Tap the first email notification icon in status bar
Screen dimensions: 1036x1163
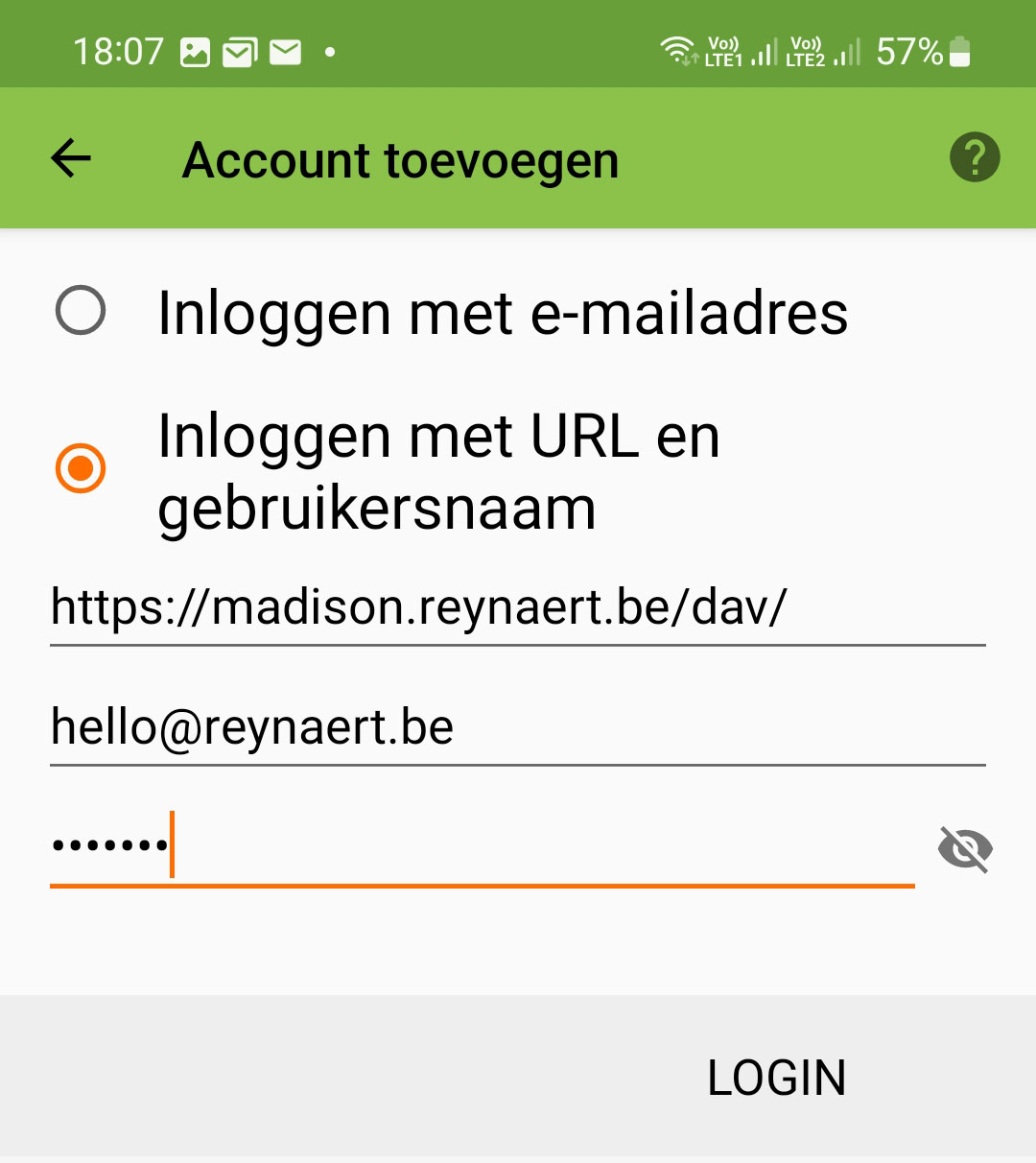pyautogui.click(x=240, y=51)
